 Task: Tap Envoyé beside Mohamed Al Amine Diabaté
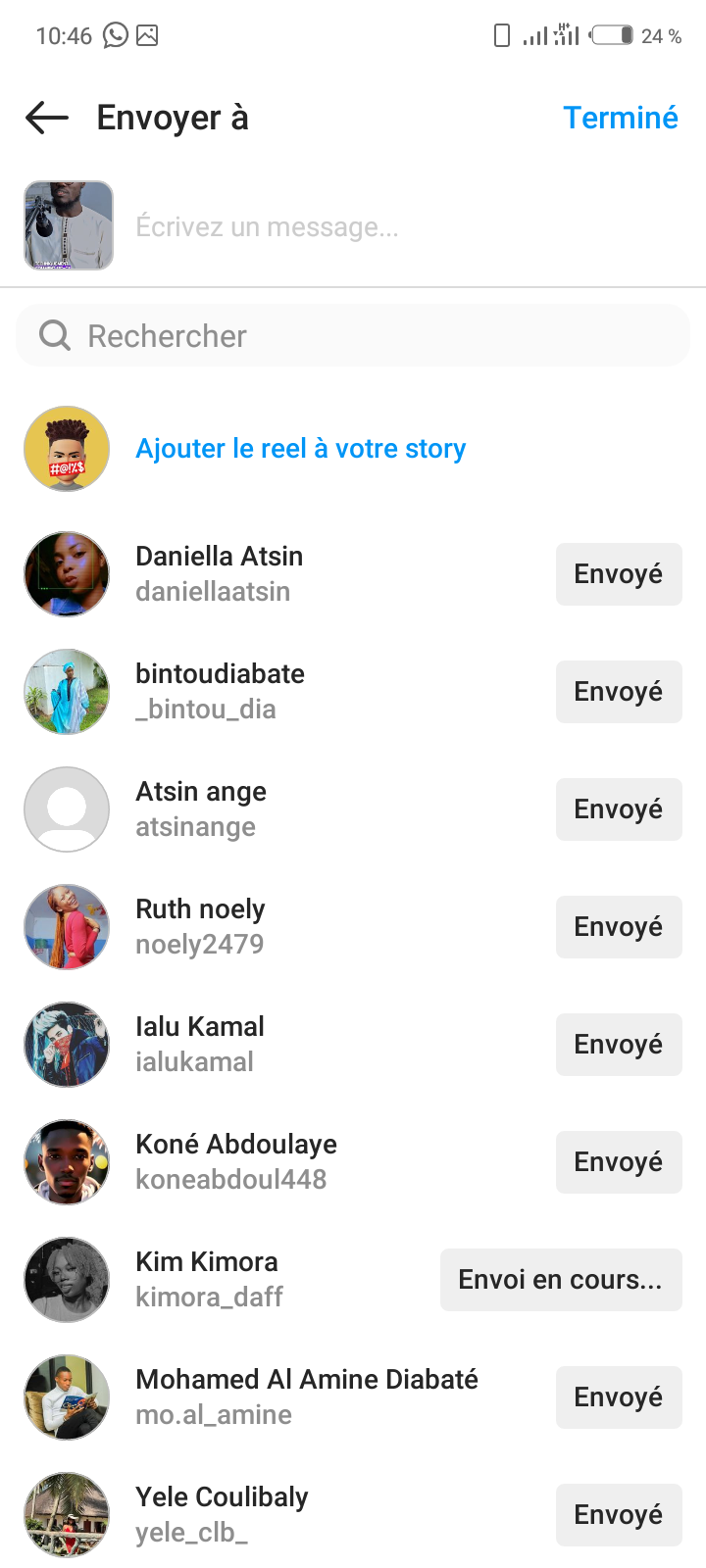(619, 1397)
